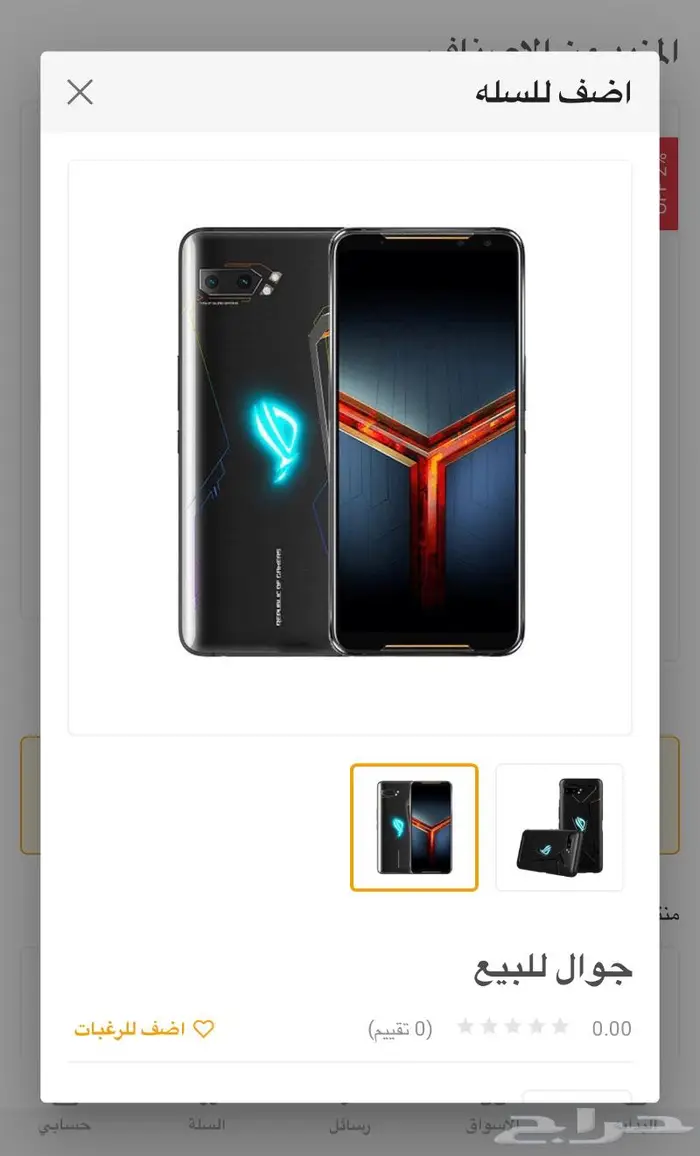
Task: Open the large ROG phone product image
Action: (350, 442)
